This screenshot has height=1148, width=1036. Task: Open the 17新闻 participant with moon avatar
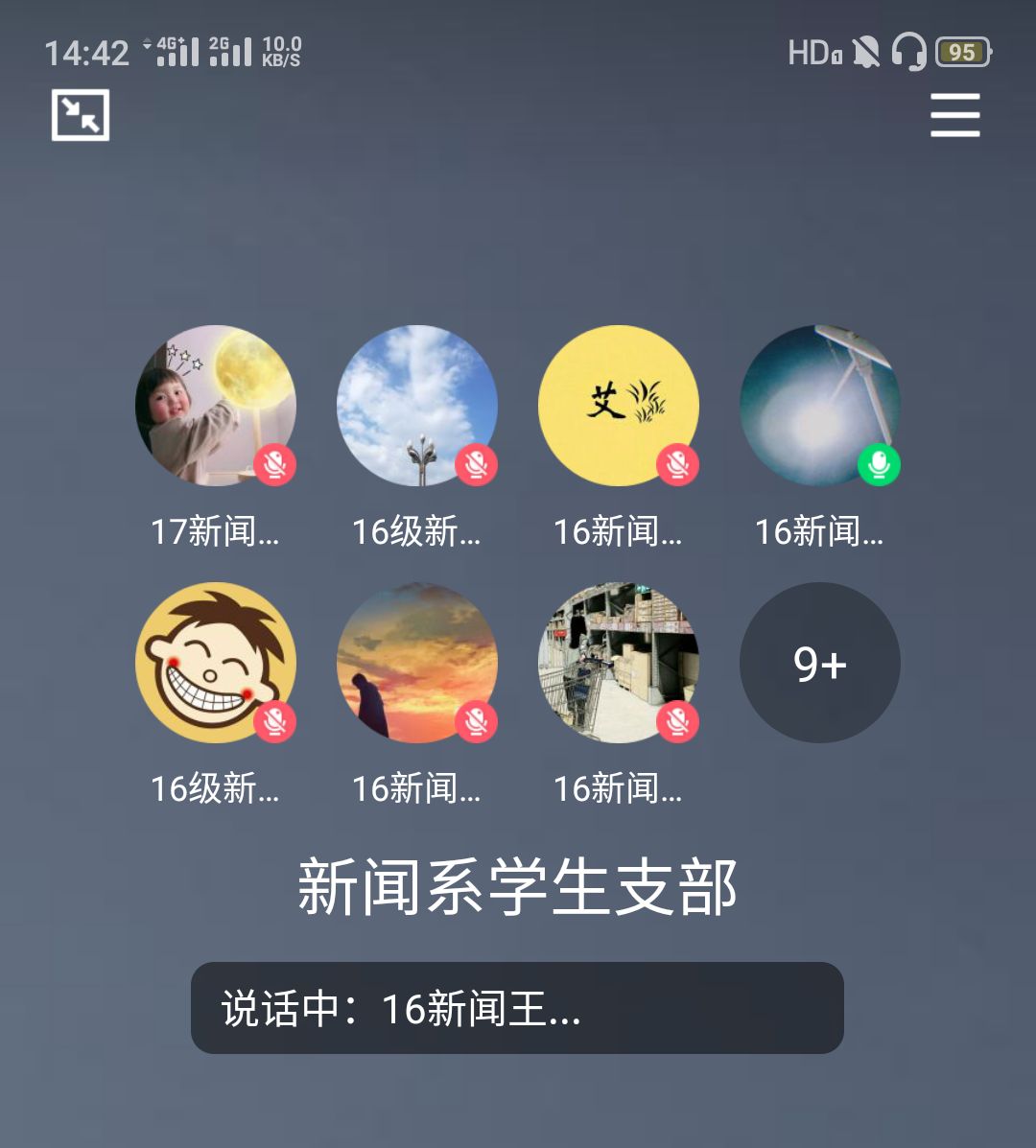pos(216,406)
